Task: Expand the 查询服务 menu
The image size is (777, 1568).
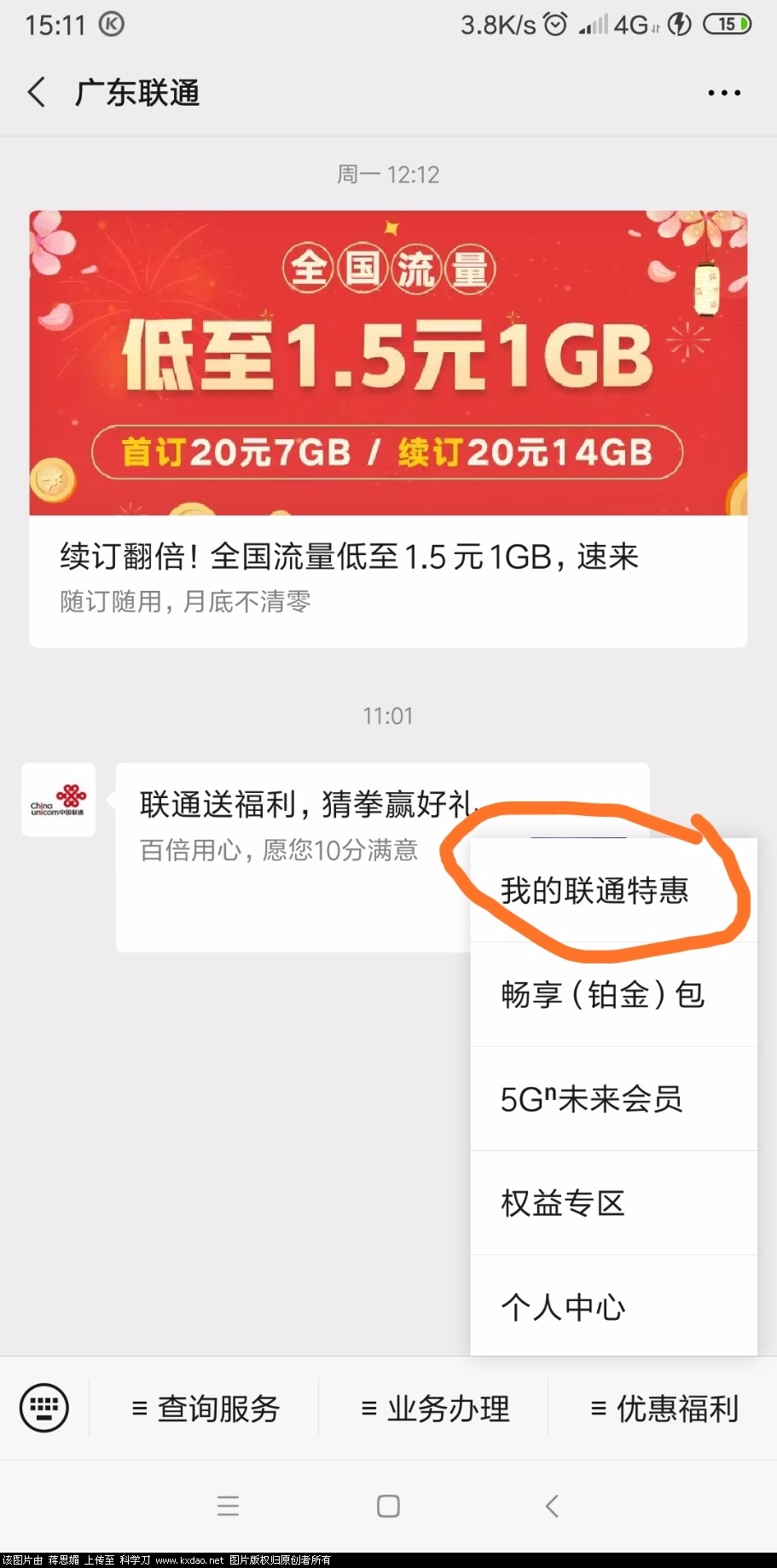Action: [206, 1409]
